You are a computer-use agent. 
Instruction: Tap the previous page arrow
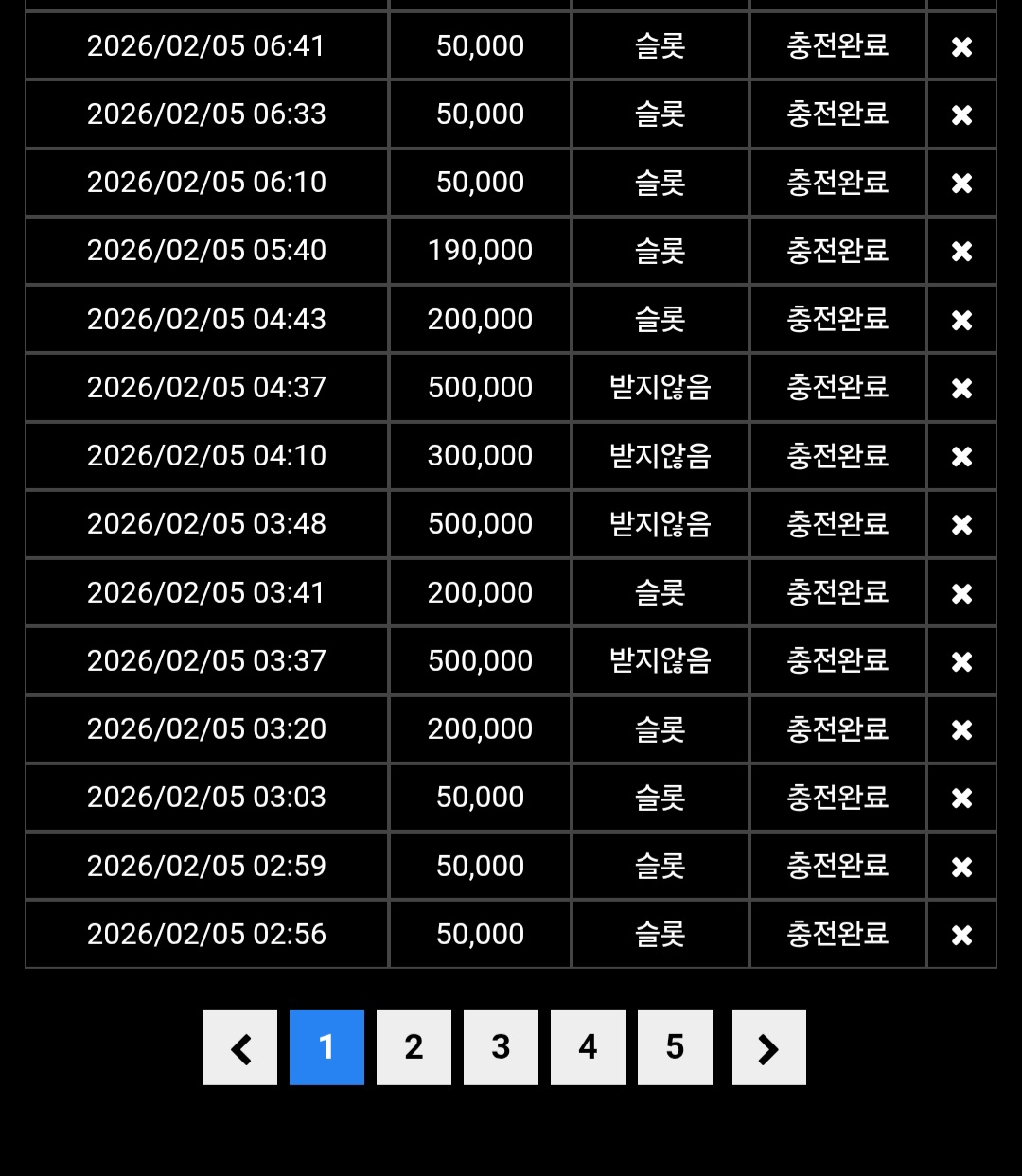(x=240, y=1047)
